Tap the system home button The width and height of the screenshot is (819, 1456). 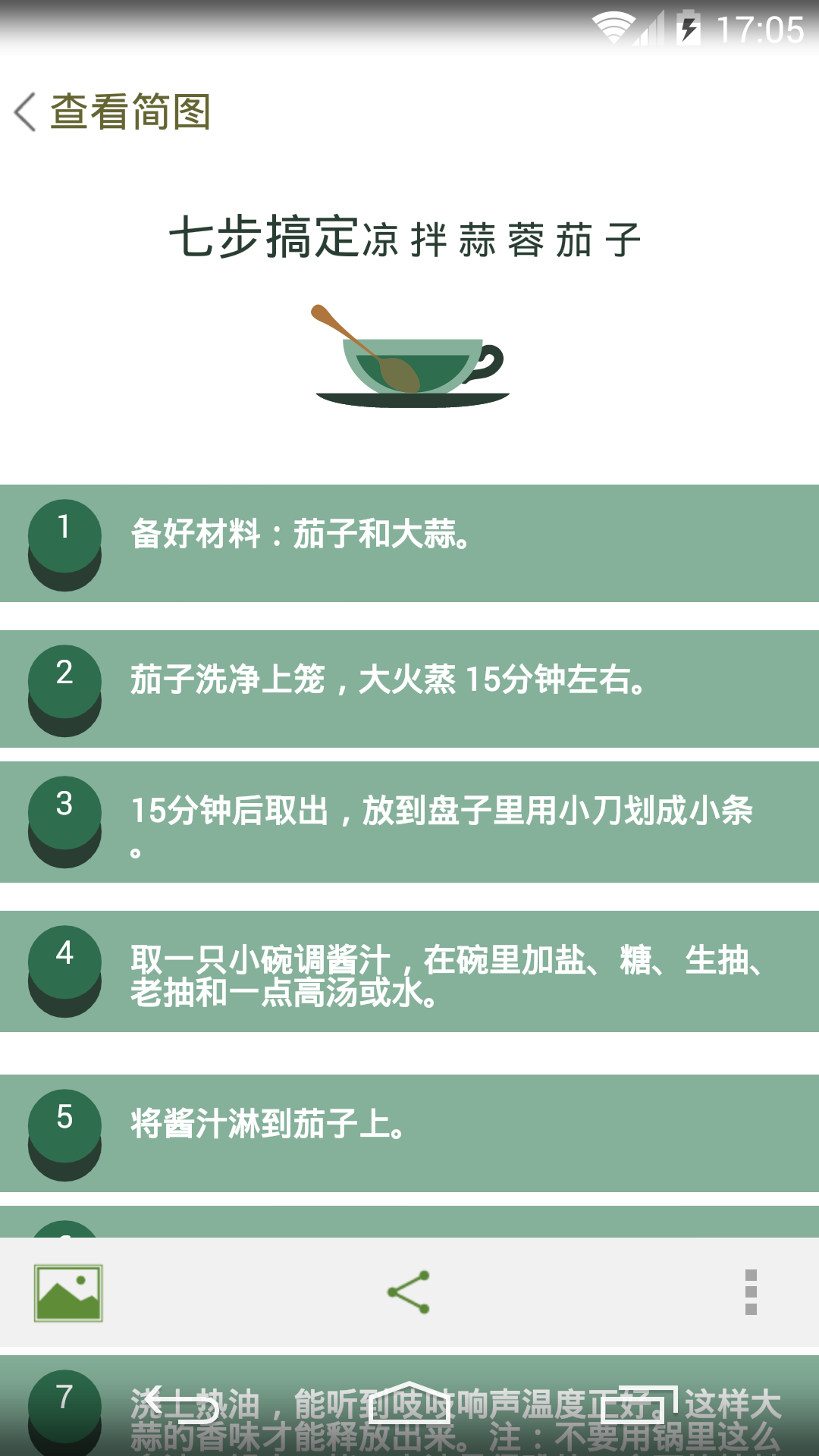point(409,1403)
